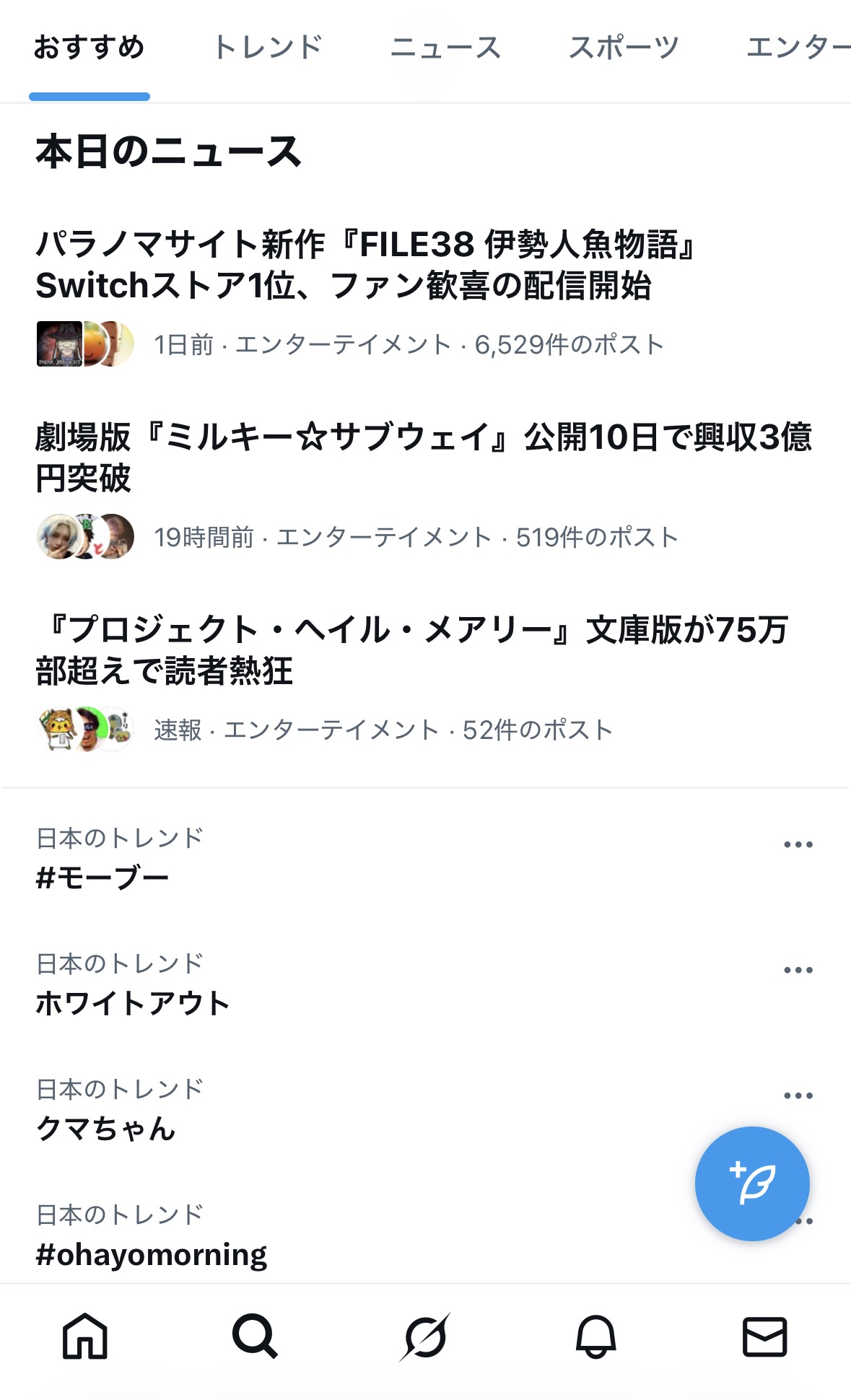
Task: Open the Grok tab
Action: point(425,1336)
